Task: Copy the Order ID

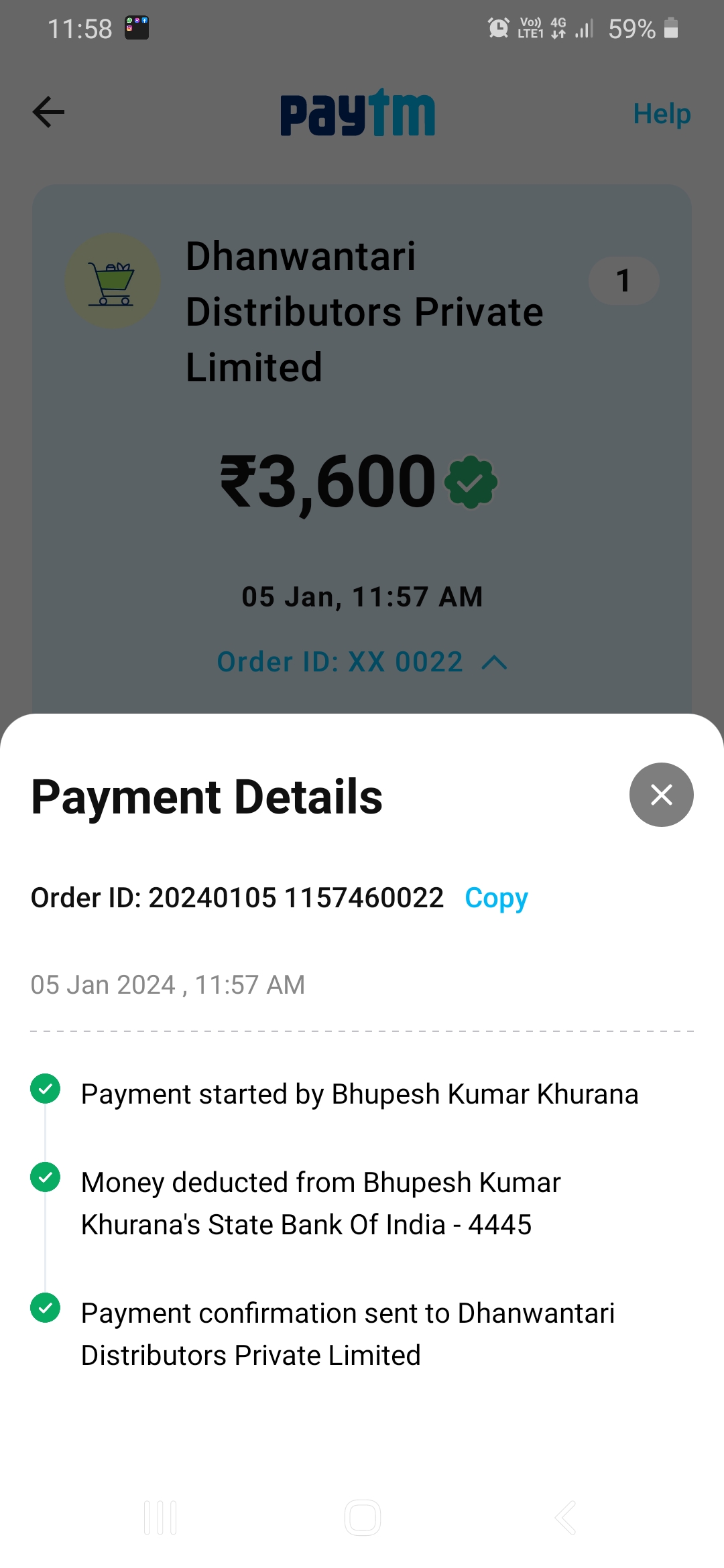Action: click(x=497, y=898)
